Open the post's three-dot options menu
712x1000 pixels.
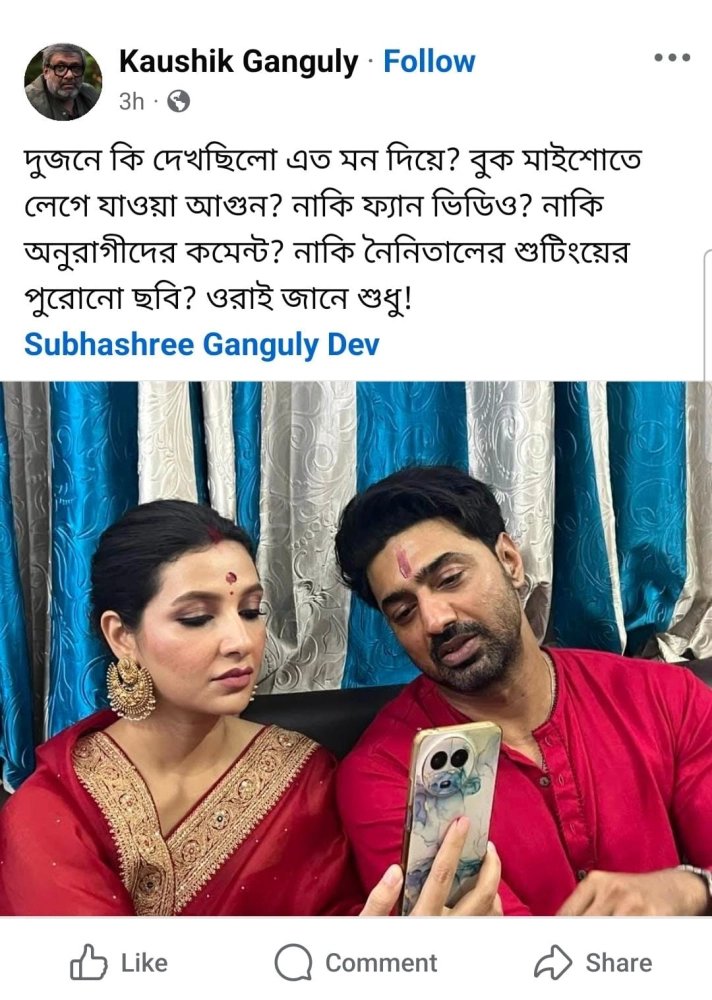672,58
